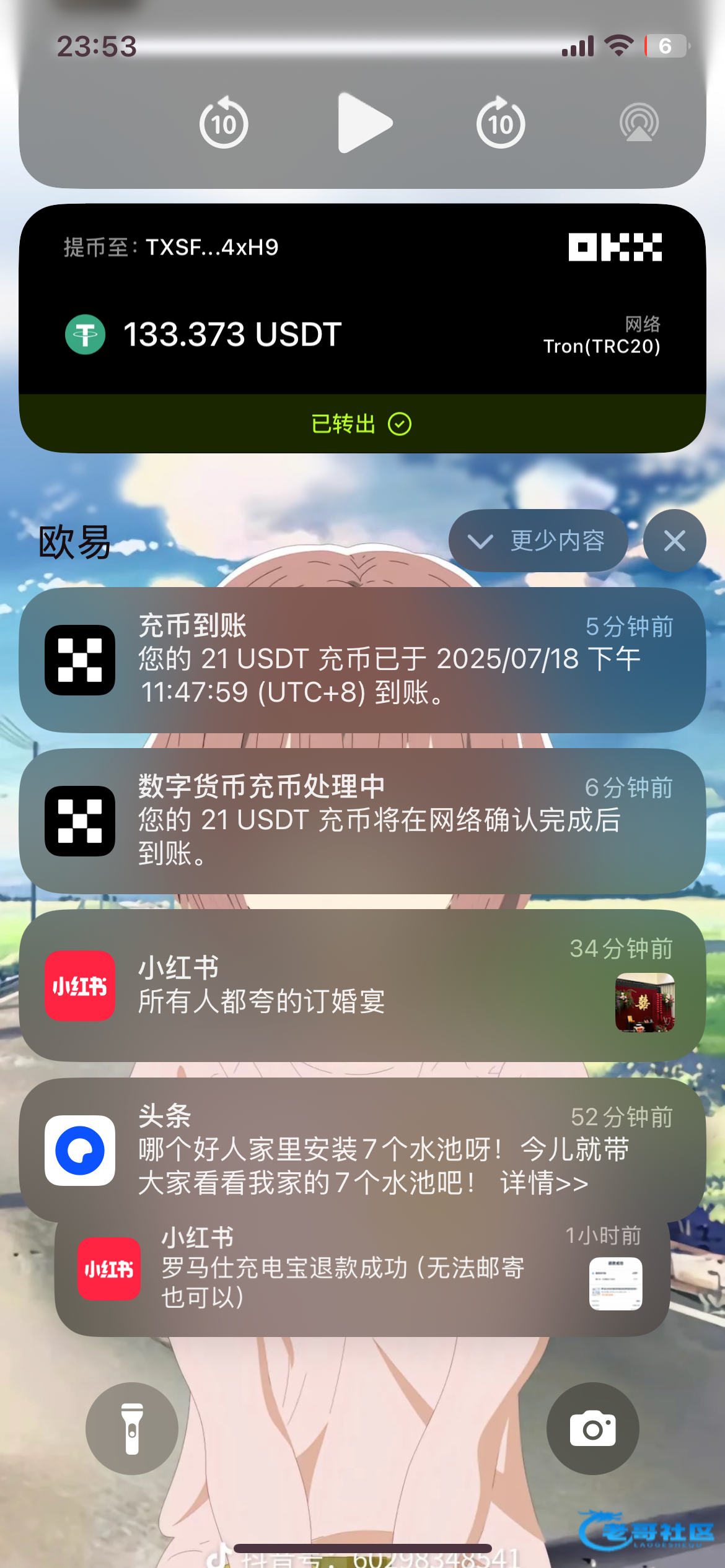Resume media with the play button
This screenshot has height=1568, width=725.
[x=364, y=123]
